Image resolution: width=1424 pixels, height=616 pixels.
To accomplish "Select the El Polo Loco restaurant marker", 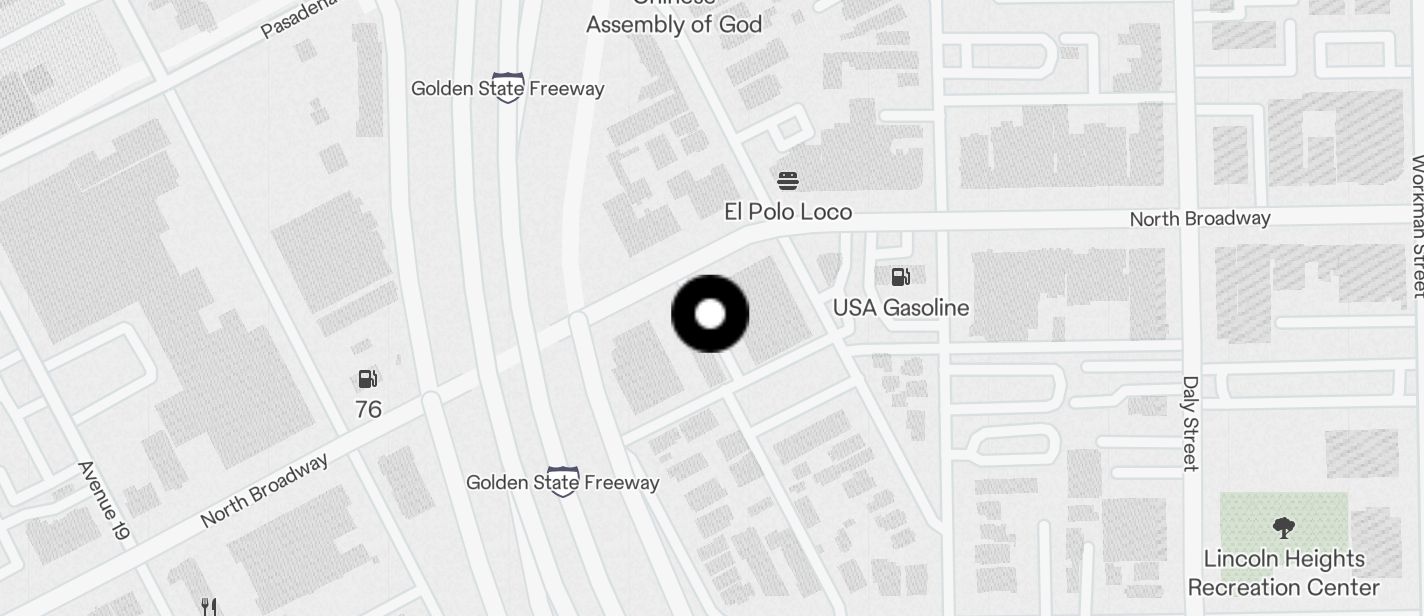I will coord(788,181).
